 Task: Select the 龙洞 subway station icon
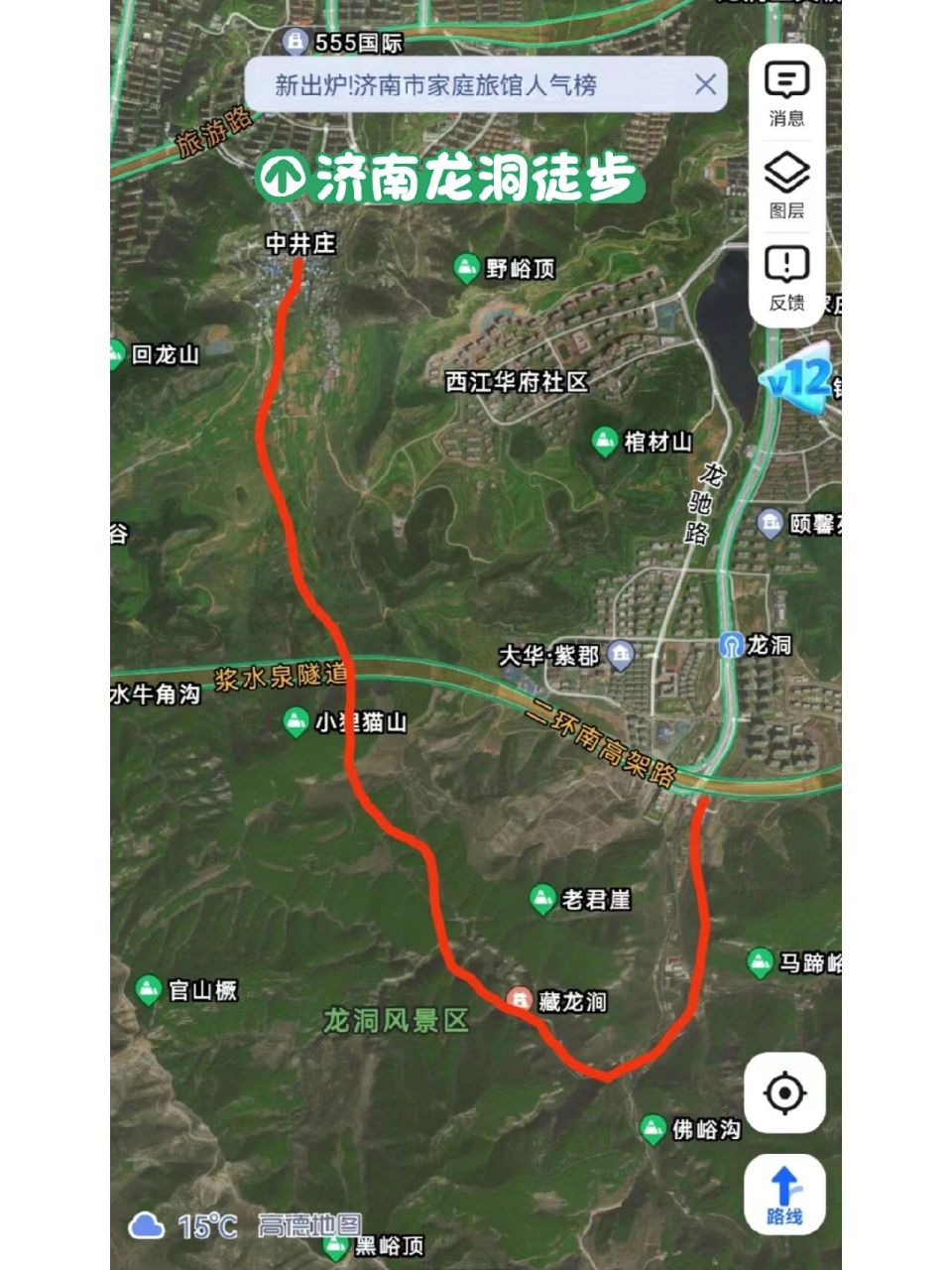(x=730, y=646)
